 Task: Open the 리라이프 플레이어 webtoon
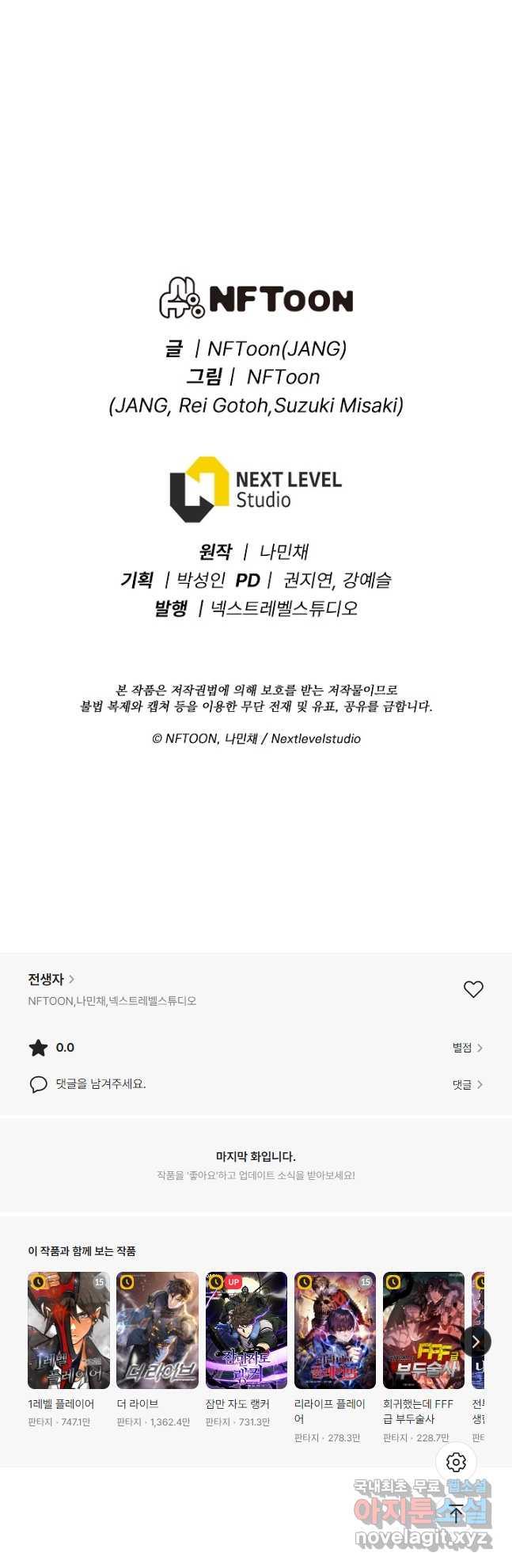[x=335, y=1330]
